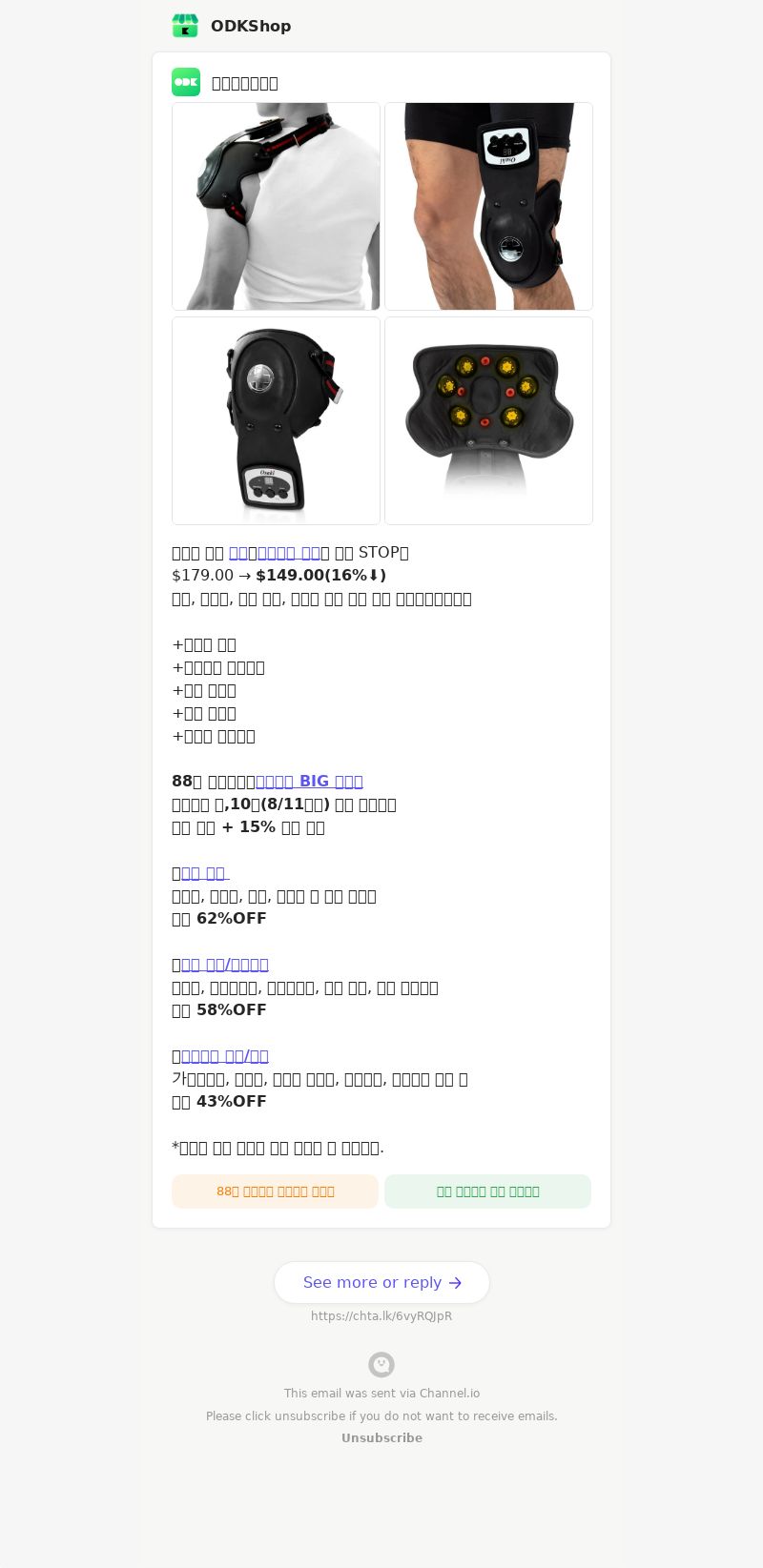The height and width of the screenshot is (1568, 763).
Task: Open the chta.lk short URL
Action: [x=381, y=1316]
